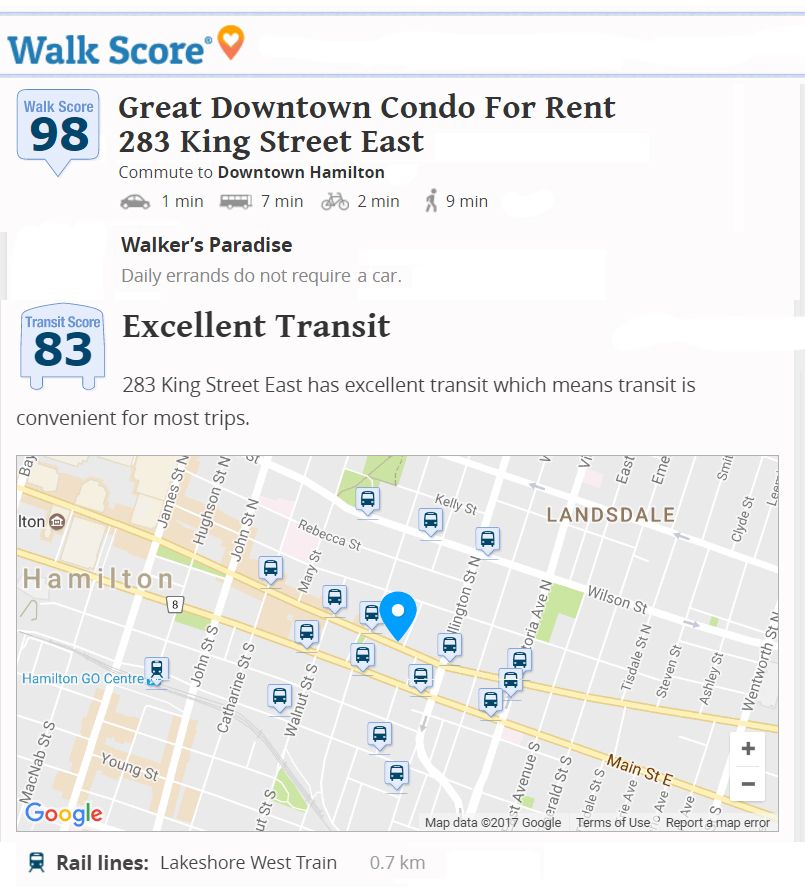805x888 pixels.
Task: Zoom in on the map
Action: pyautogui.click(x=747, y=749)
